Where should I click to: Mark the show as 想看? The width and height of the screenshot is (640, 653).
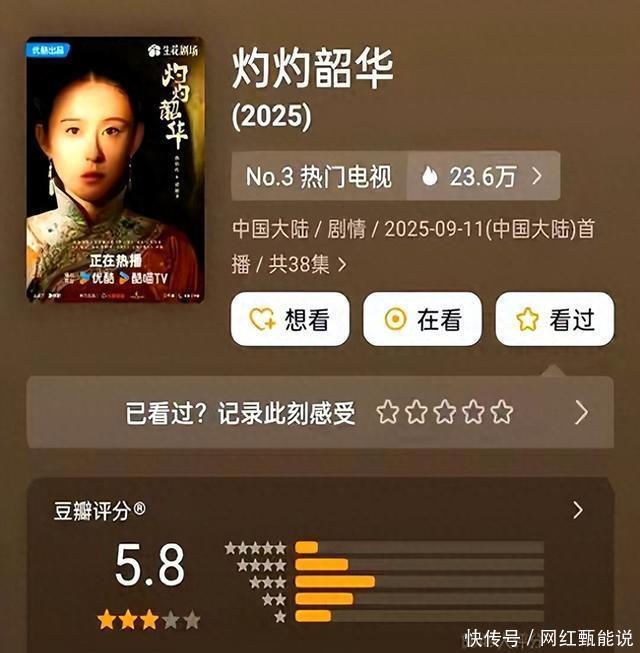(290, 320)
